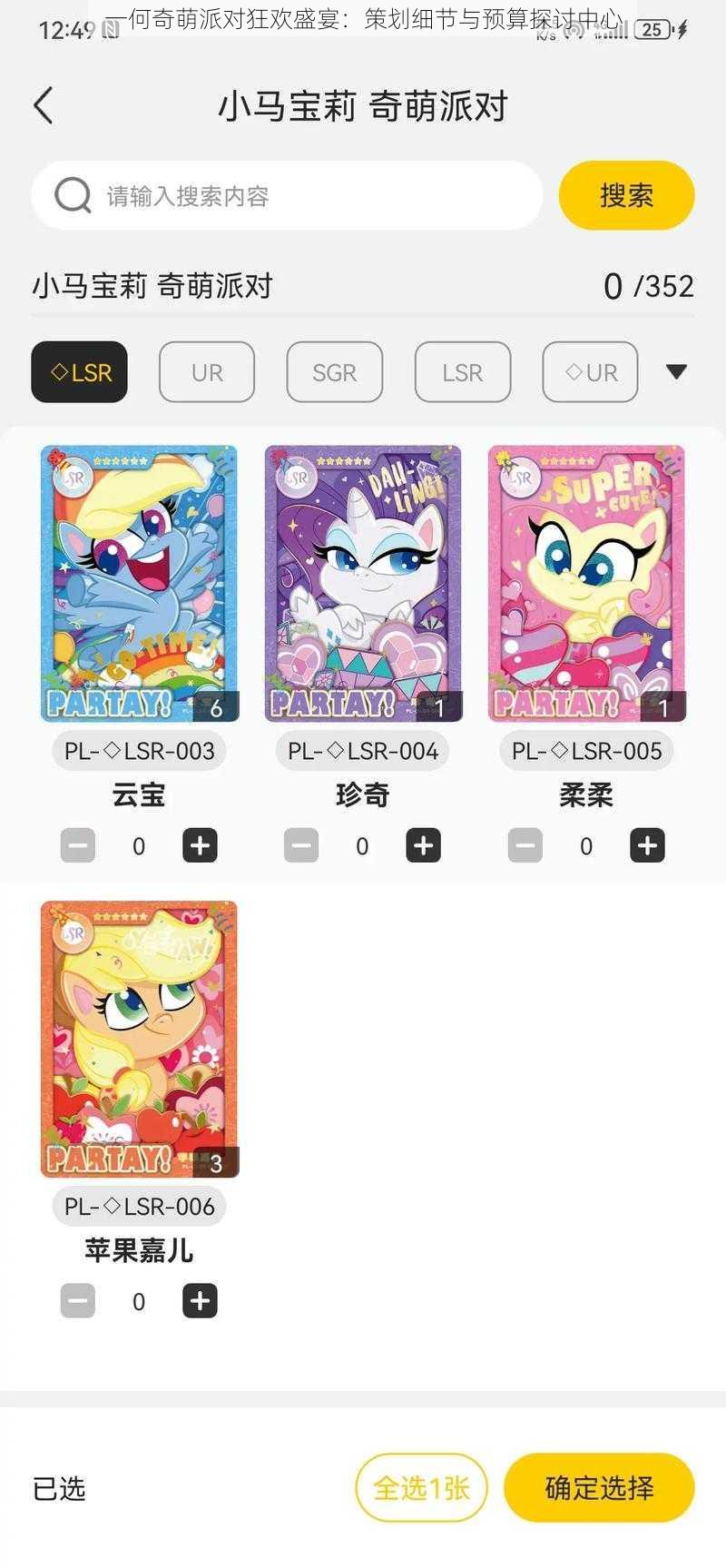The height and width of the screenshot is (1568, 726).
Task: Switch to the plain LSR filter
Action: coord(462,372)
